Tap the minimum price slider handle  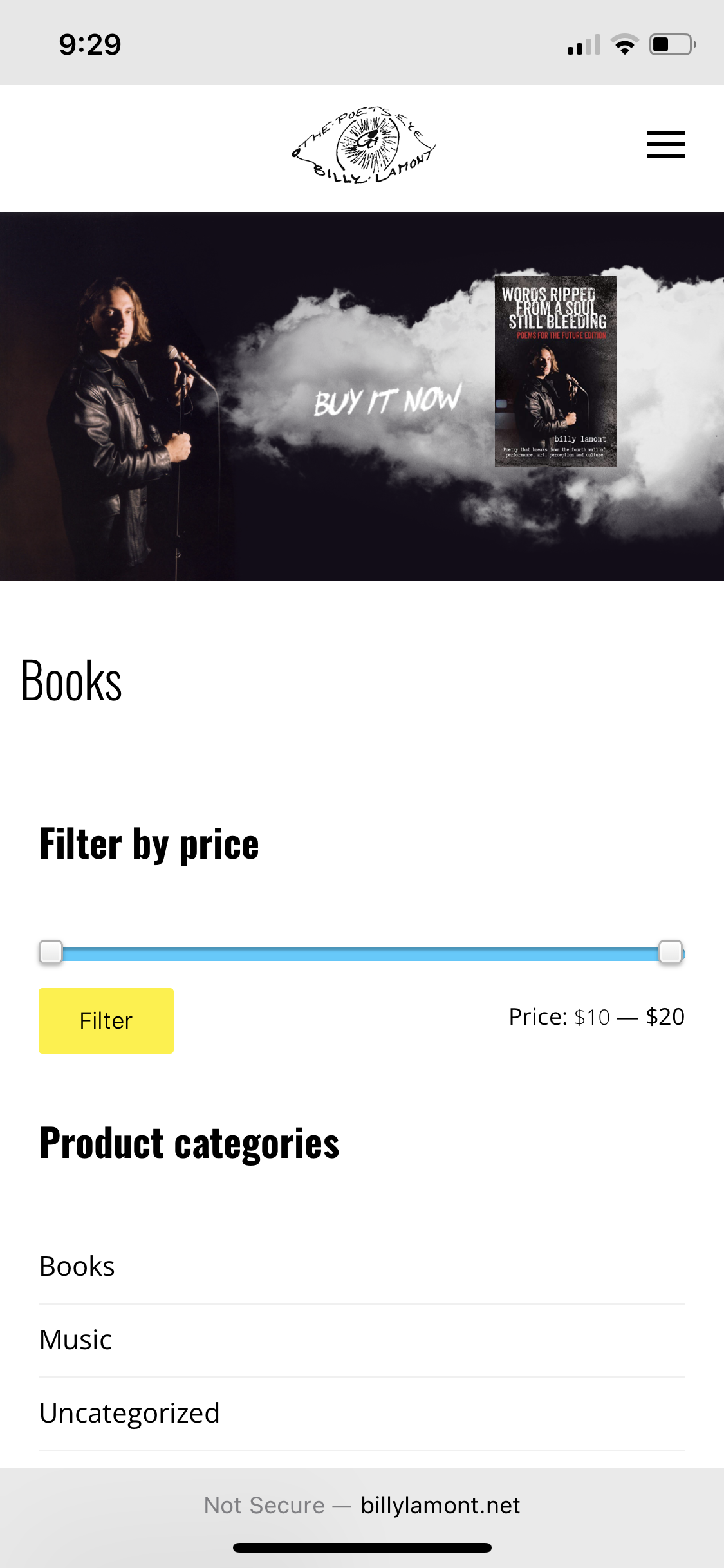(51, 951)
